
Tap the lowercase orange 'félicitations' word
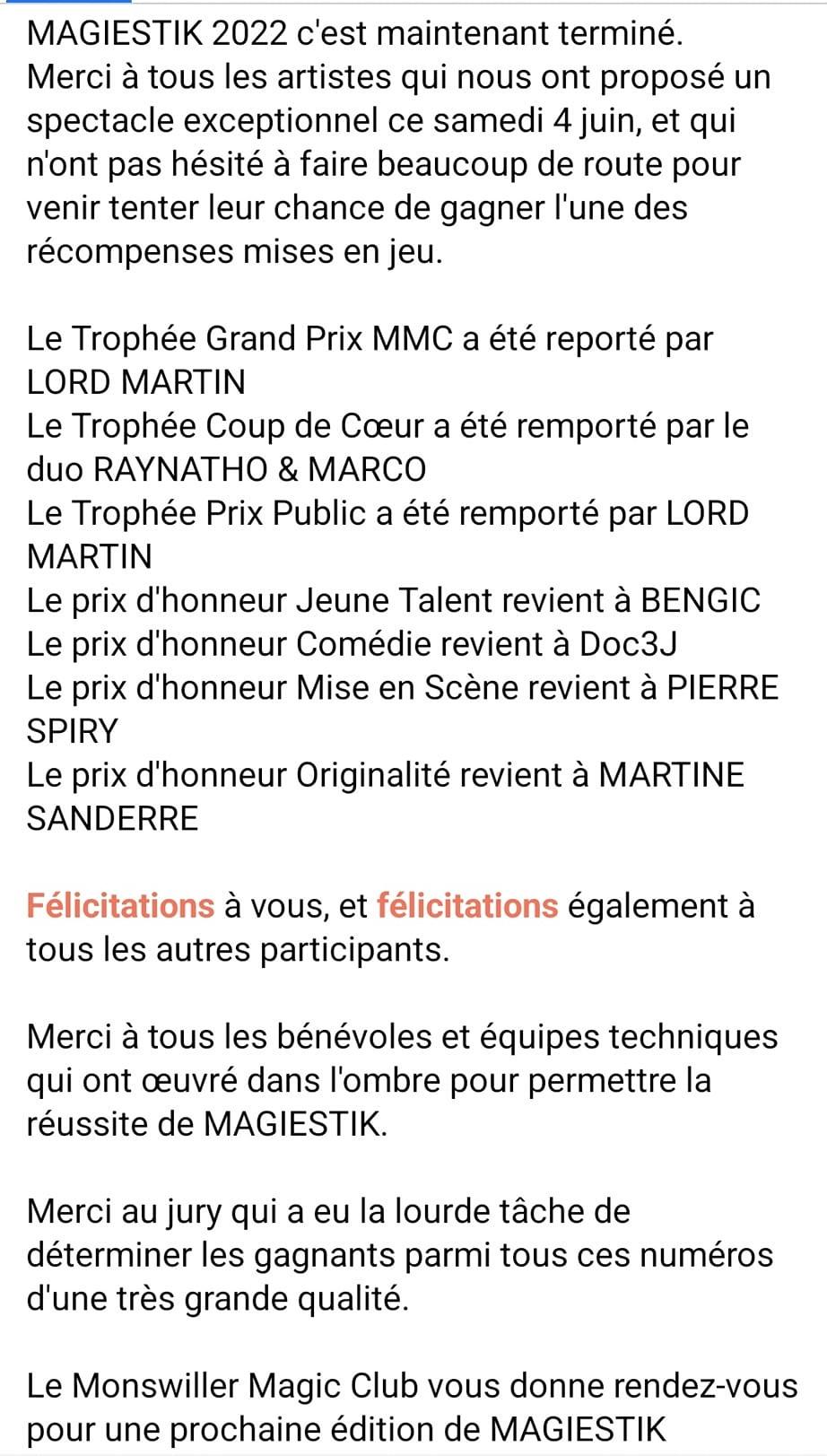[x=467, y=905]
